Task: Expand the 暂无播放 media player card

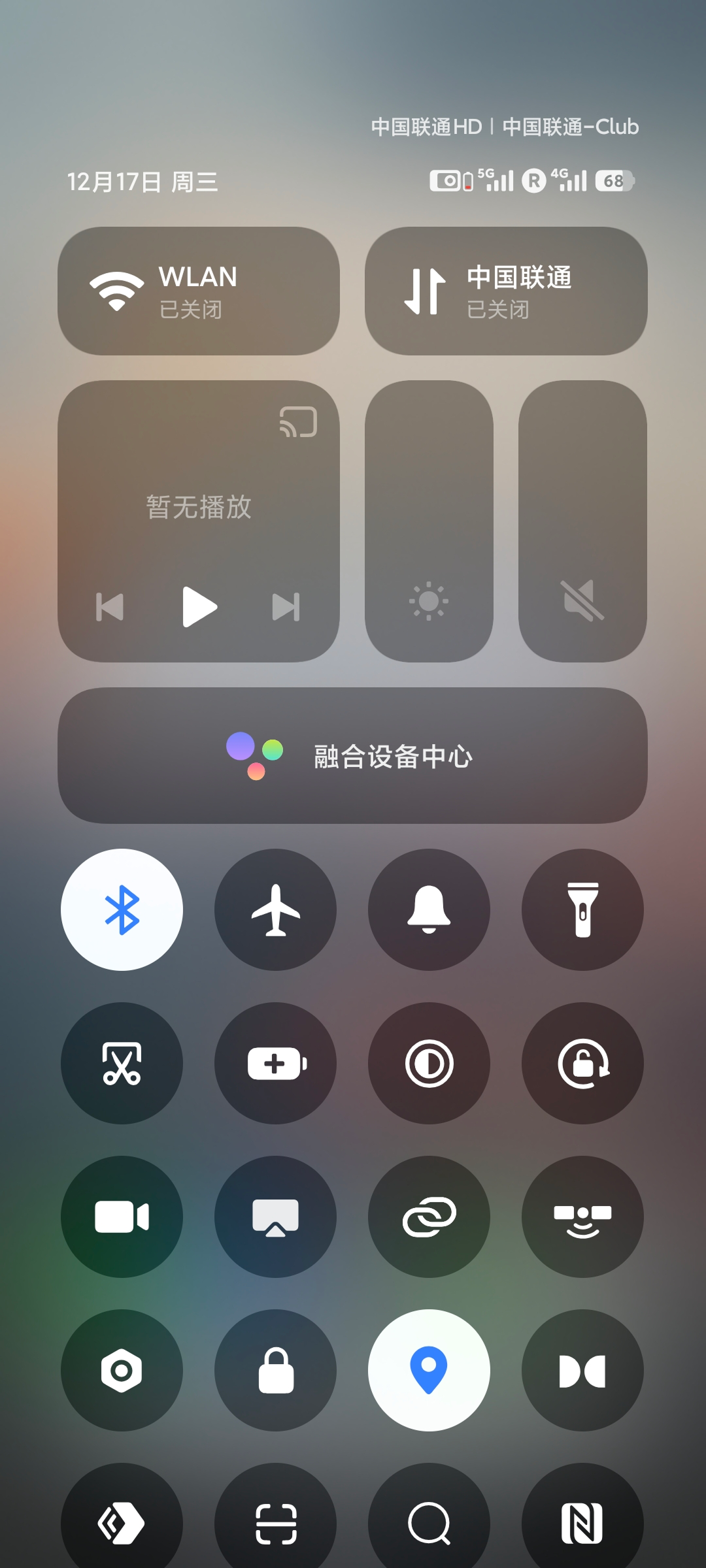Action: coord(199,516)
